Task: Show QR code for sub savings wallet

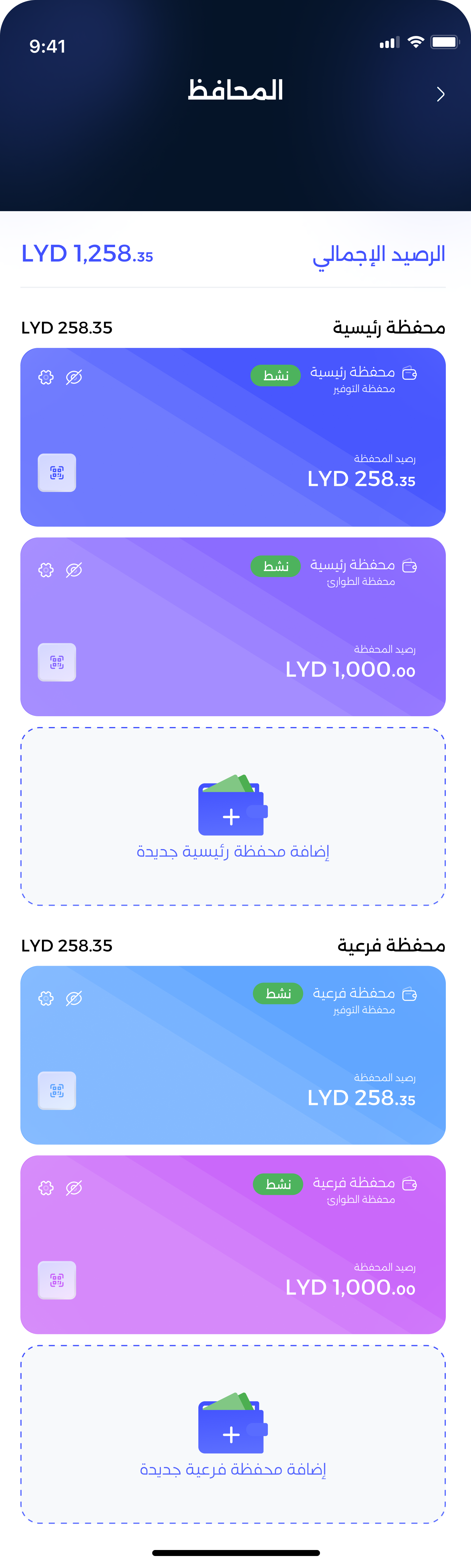Action: tap(57, 1091)
